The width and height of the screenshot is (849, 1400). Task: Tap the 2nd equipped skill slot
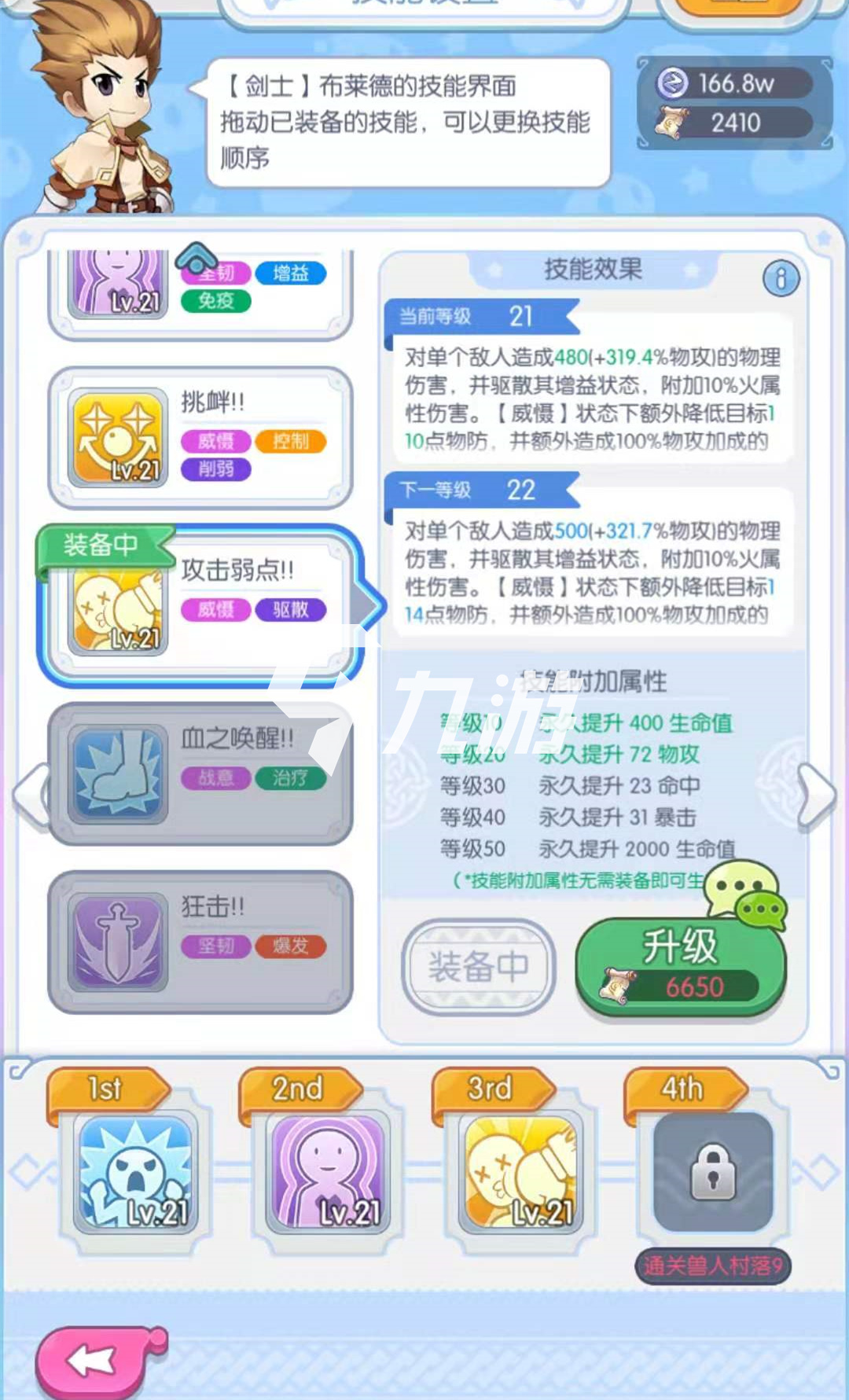click(328, 1171)
